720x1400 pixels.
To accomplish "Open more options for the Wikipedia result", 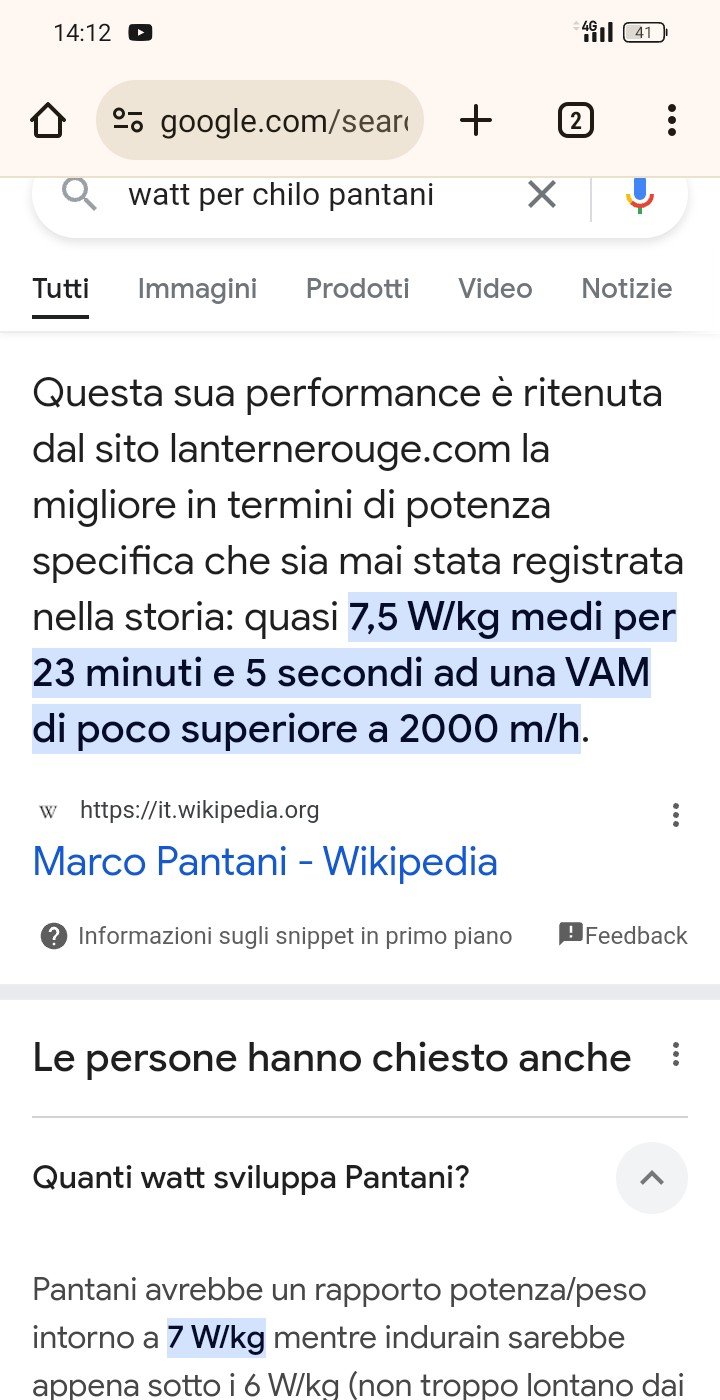I will 676,815.
